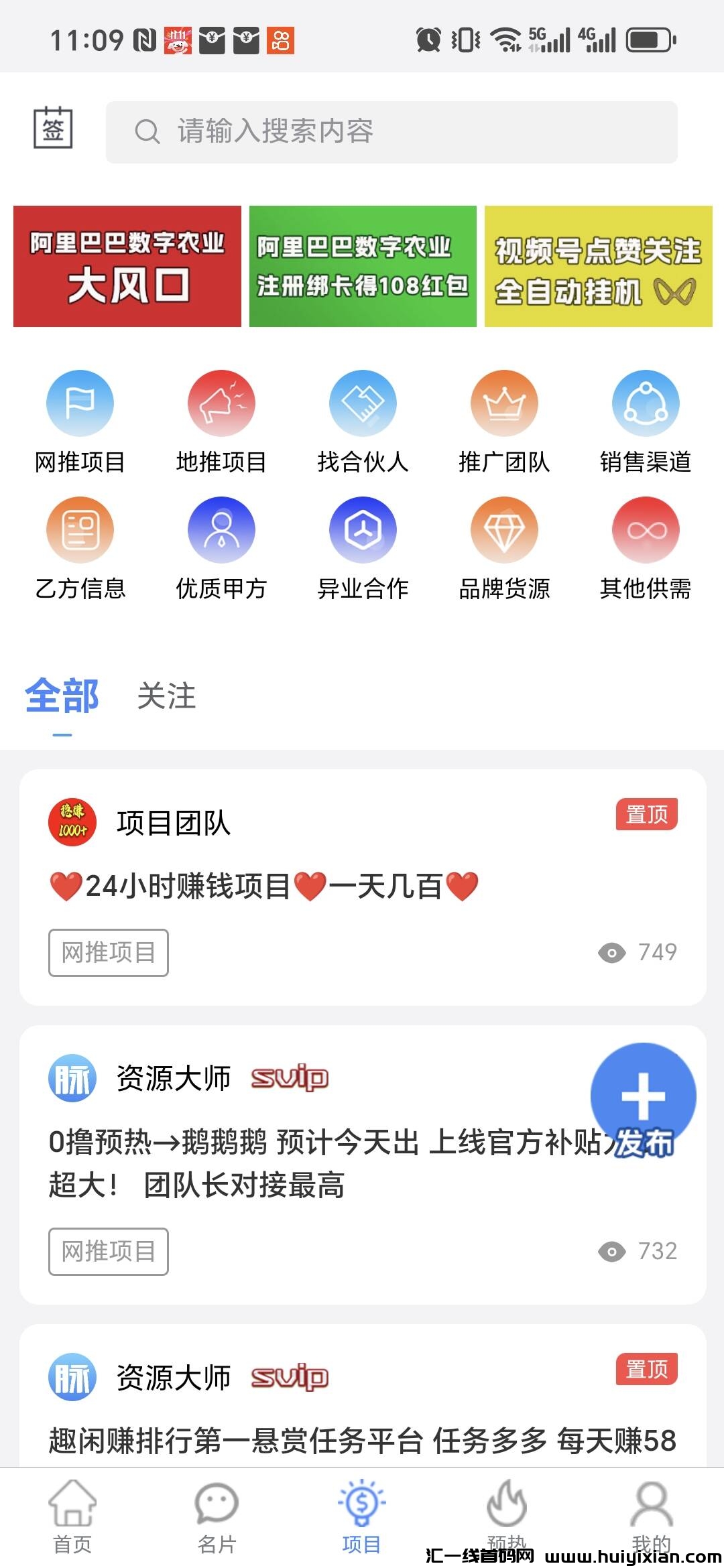Viewport: 724px width, 1568px height.
Task: Open the 24小时赚钱项目 post by 项目团队
Action: (265, 886)
